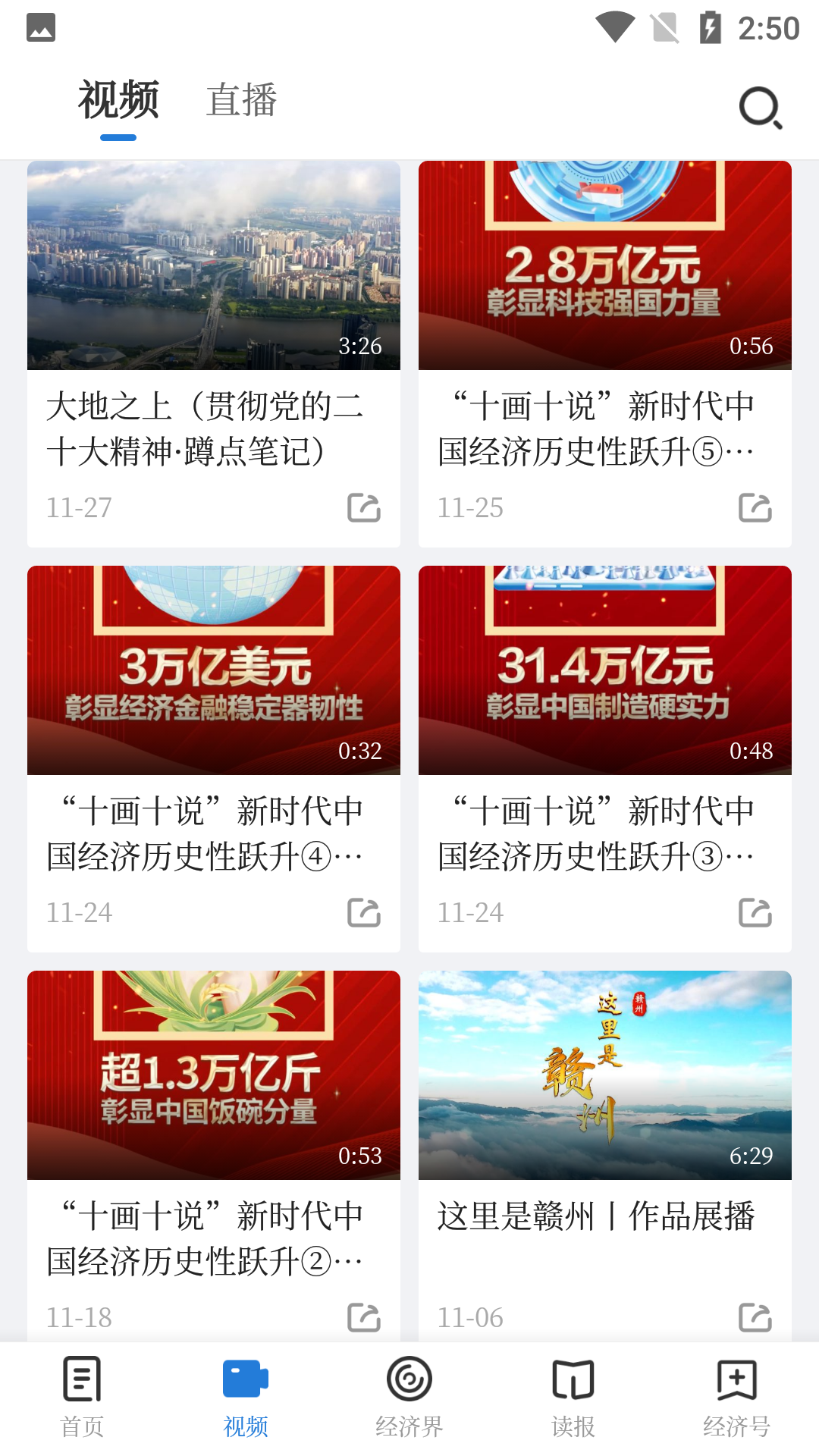819x1456 pixels.
Task: Play the 超1.3万亿斤 彰显中国饭碗分量 thumbnail
Action: point(214,1075)
